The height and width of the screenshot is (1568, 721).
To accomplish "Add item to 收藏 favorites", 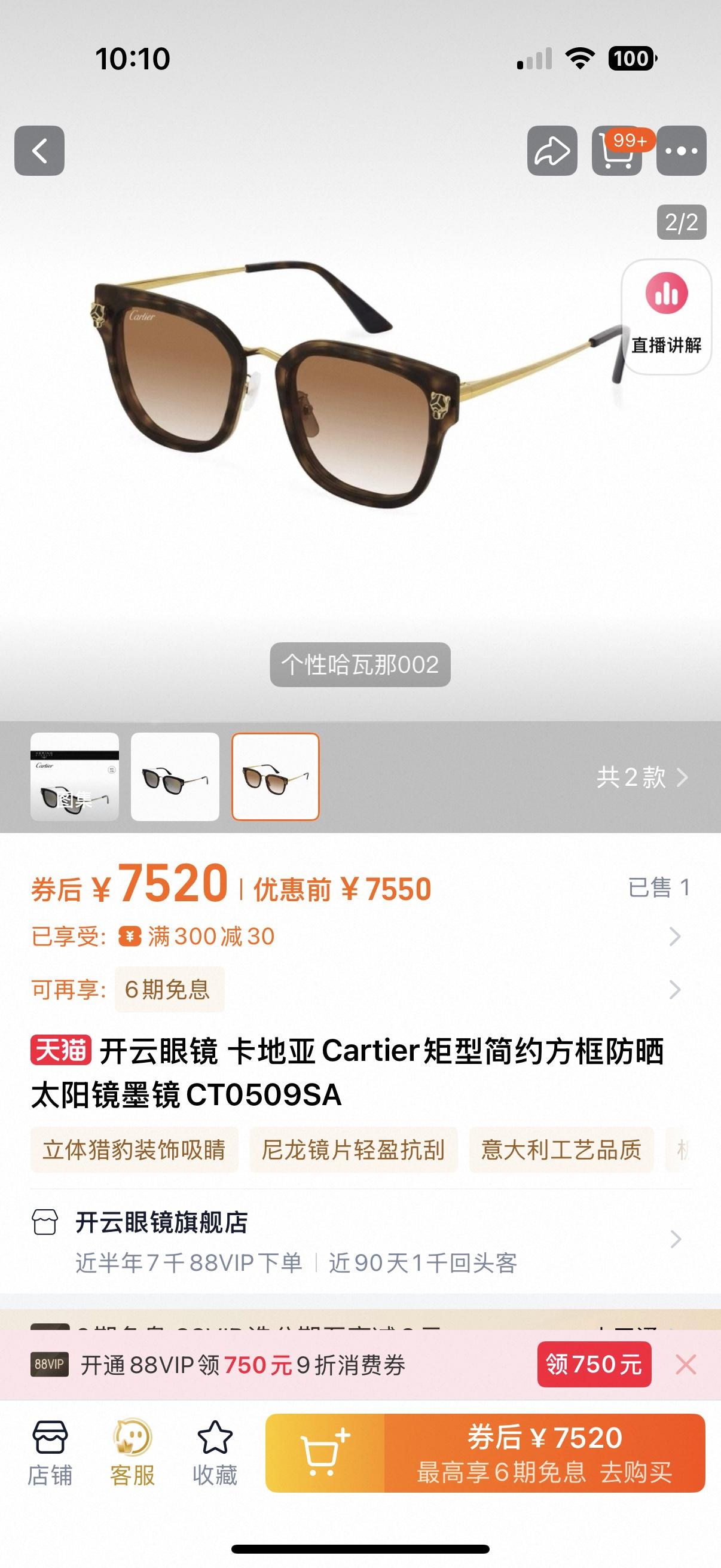I will pos(215,1453).
